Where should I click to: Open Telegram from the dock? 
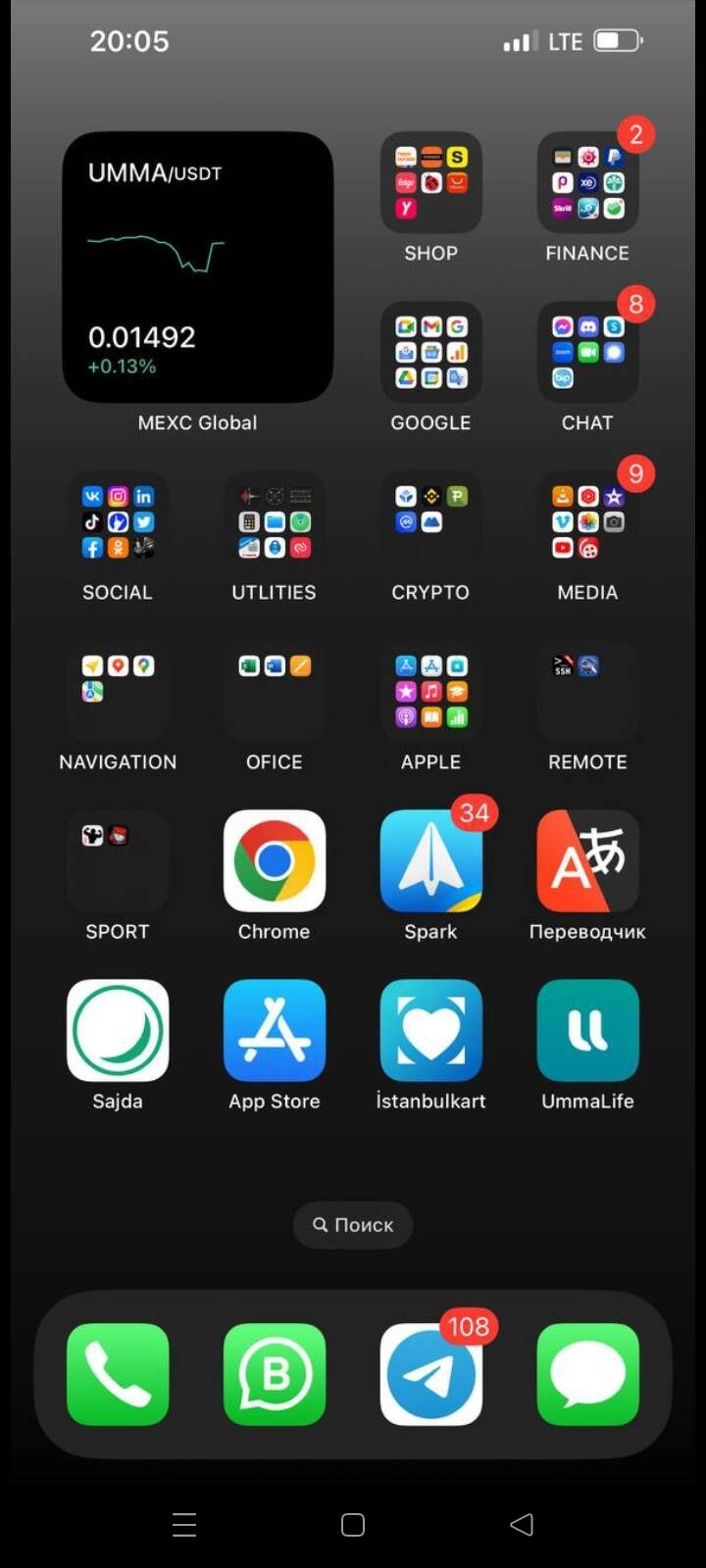click(x=430, y=1374)
